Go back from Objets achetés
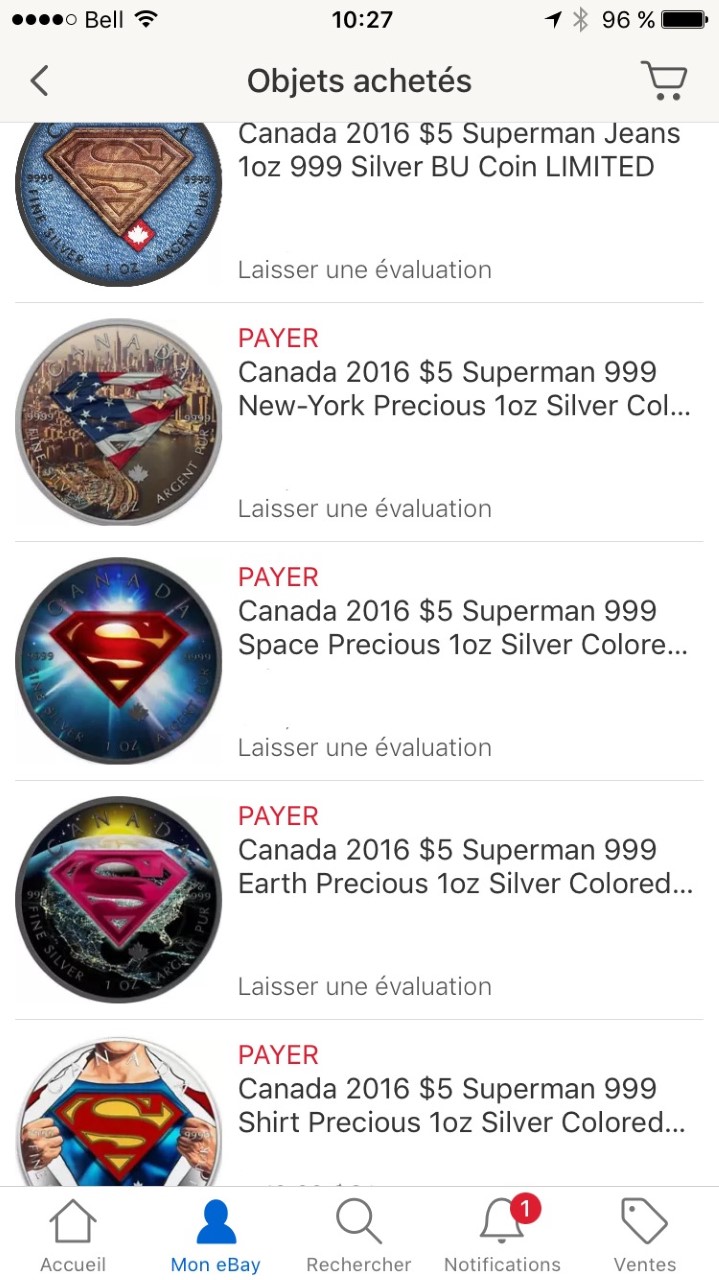719x1280 pixels. point(39,81)
